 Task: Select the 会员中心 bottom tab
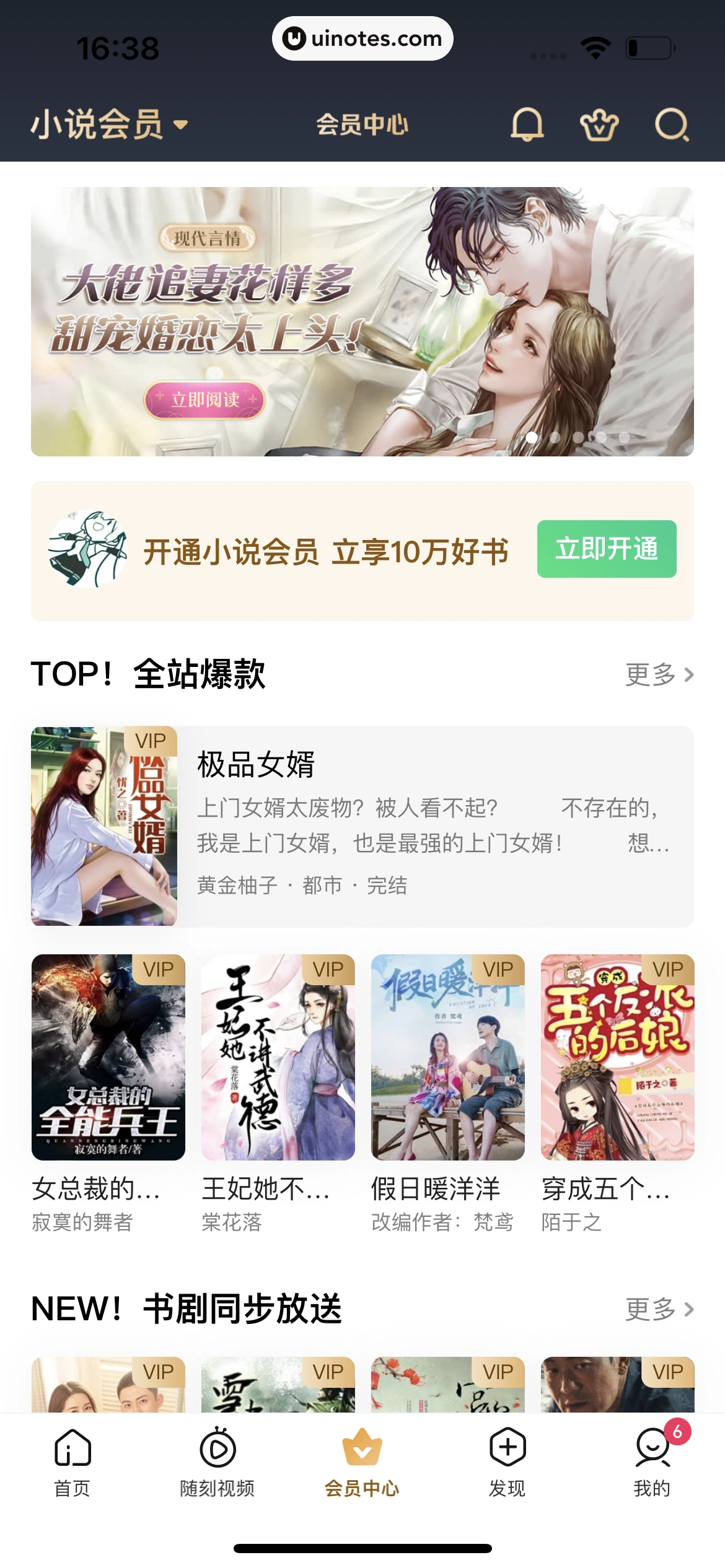362,1463
